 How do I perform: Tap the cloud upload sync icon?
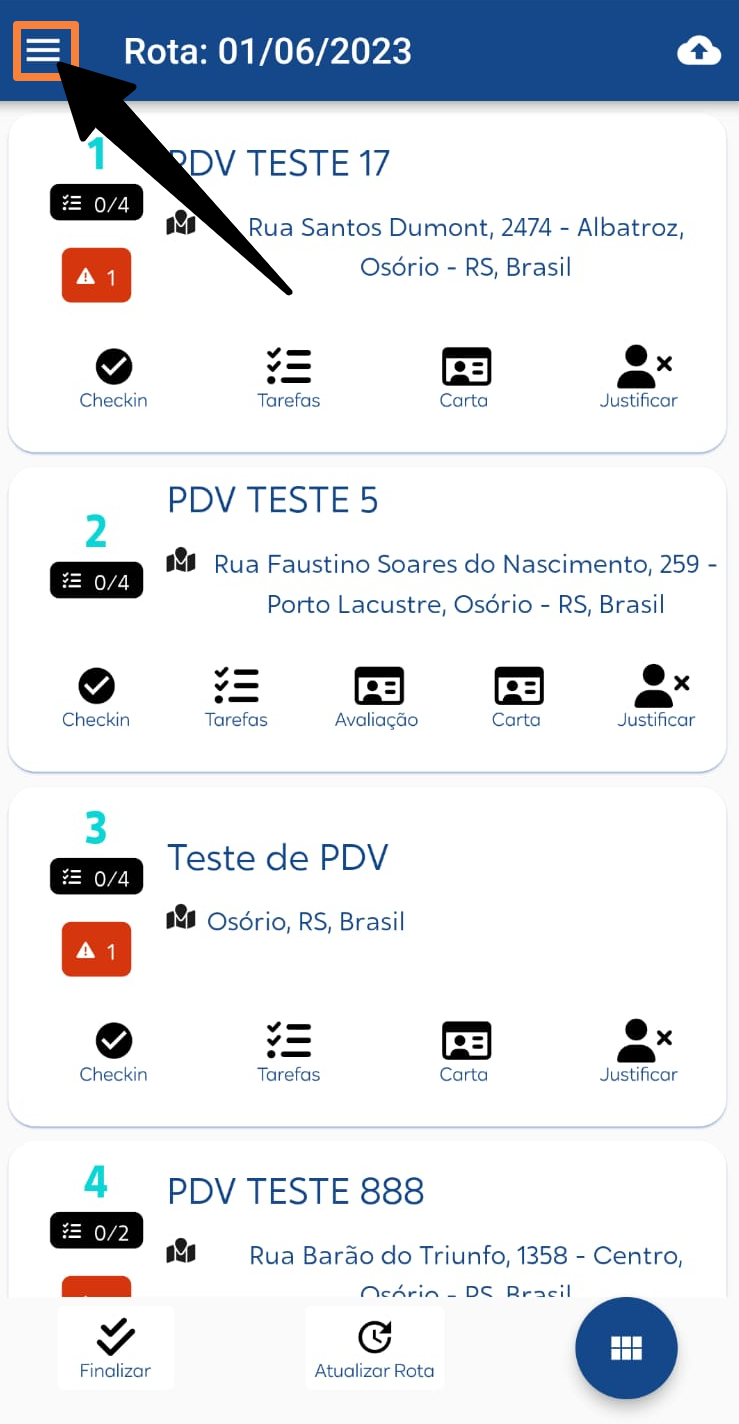698,51
